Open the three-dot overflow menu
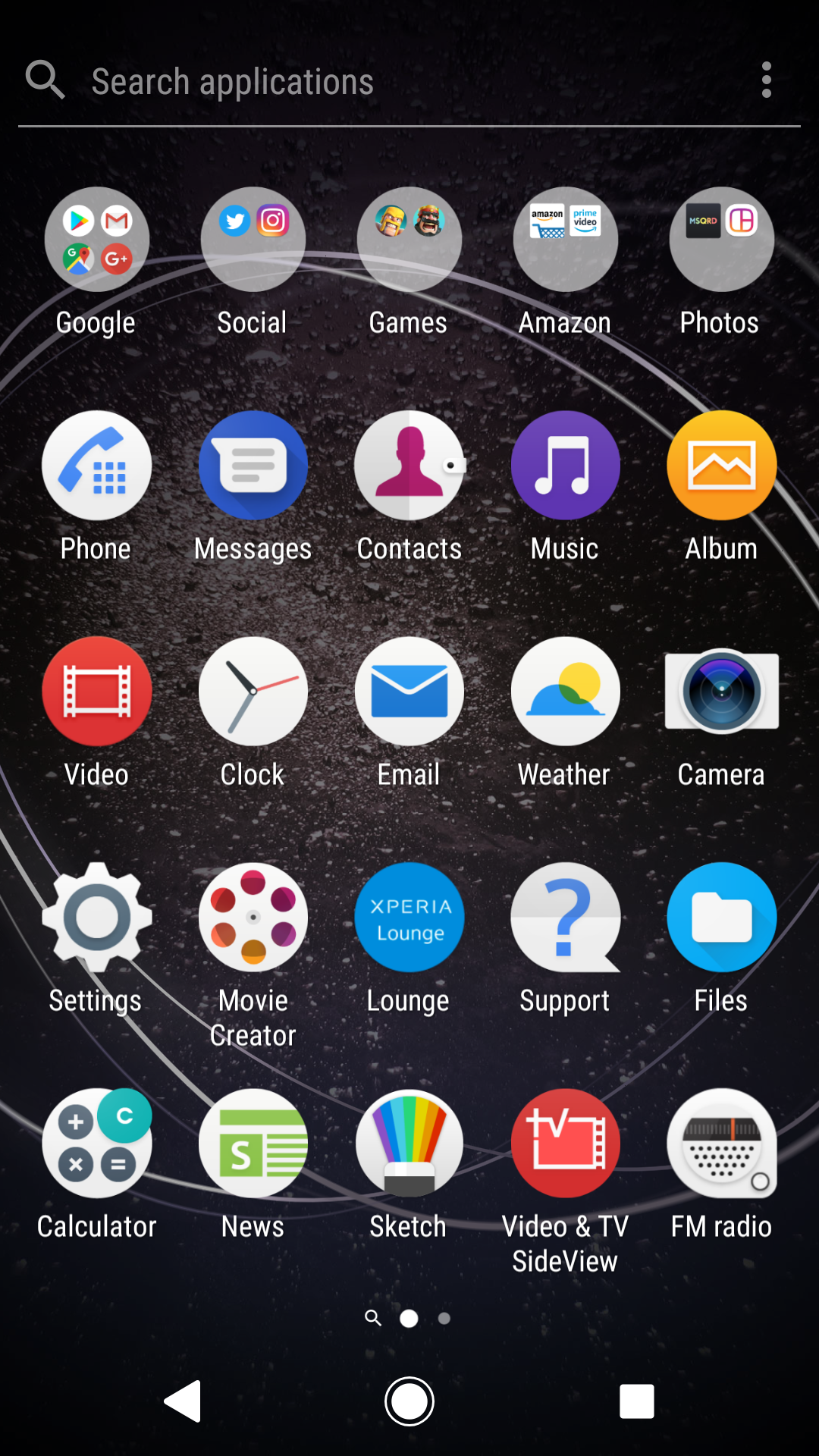 tap(767, 80)
